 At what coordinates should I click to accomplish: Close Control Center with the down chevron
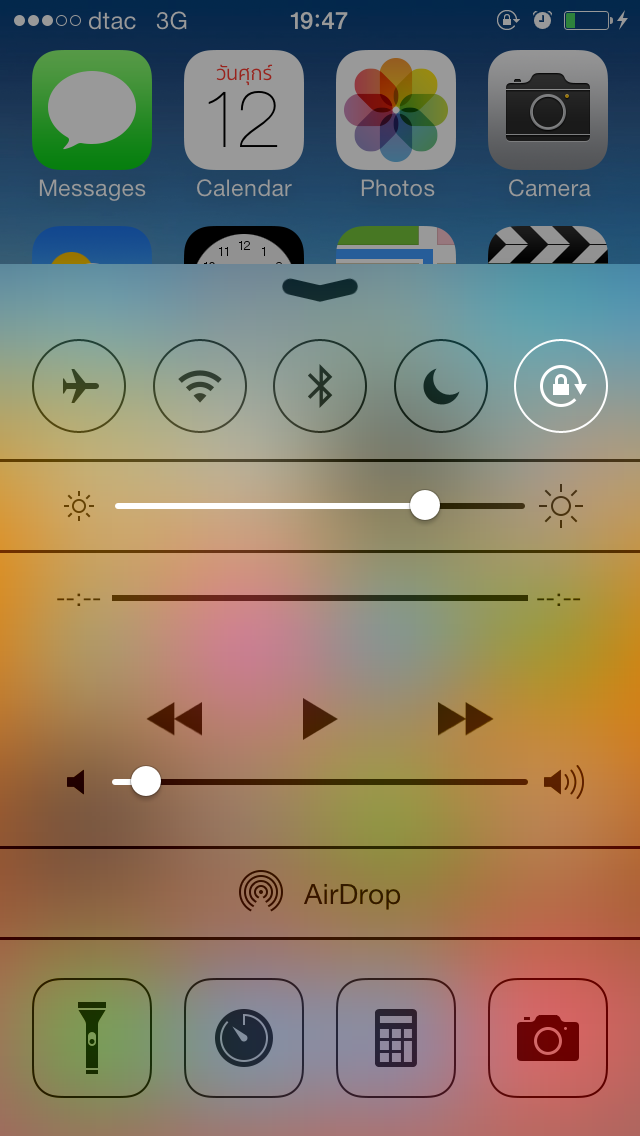tap(320, 288)
